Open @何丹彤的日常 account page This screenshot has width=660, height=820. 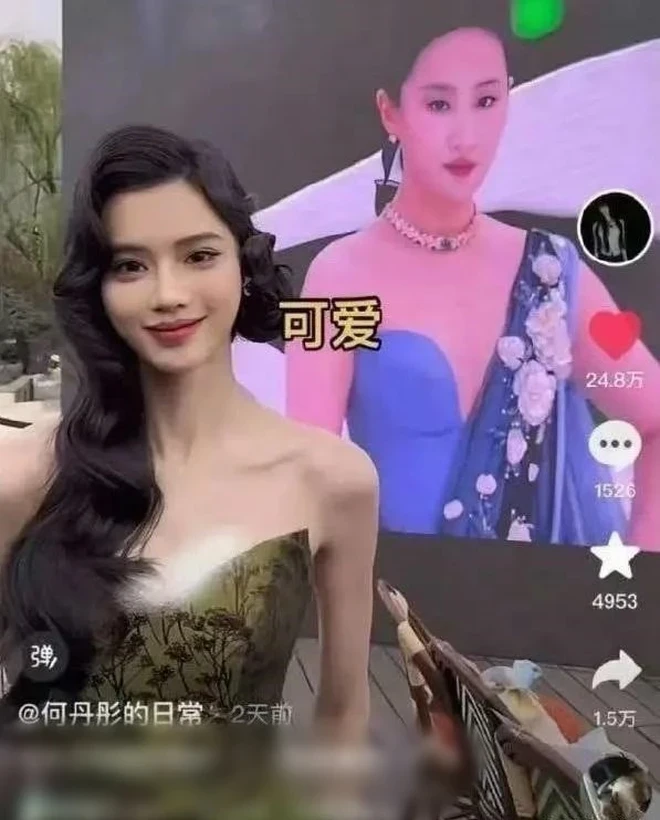coord(111,714)
